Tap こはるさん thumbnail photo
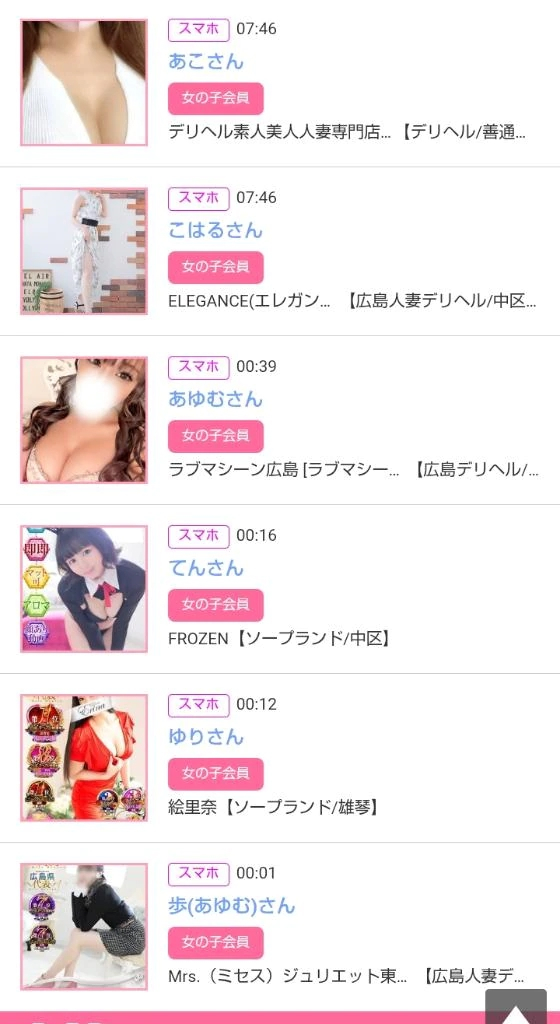The height and width of the screenshot is (1024, 560). pos(84,251)
